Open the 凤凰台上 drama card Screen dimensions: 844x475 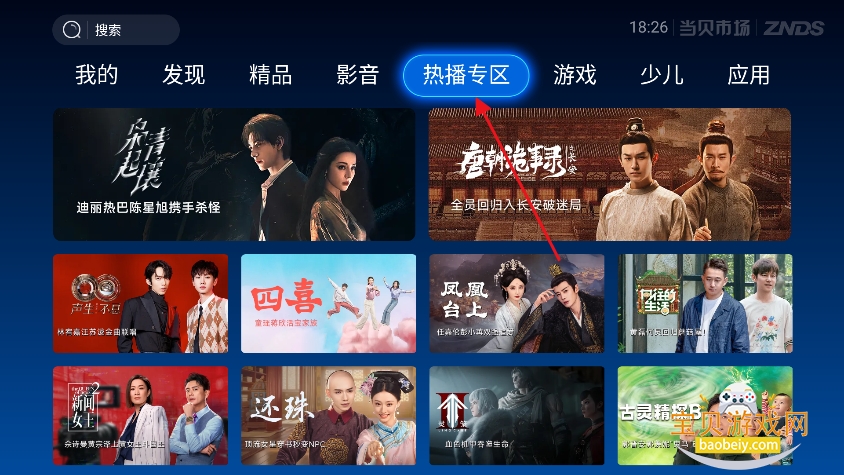click(516, 303)
